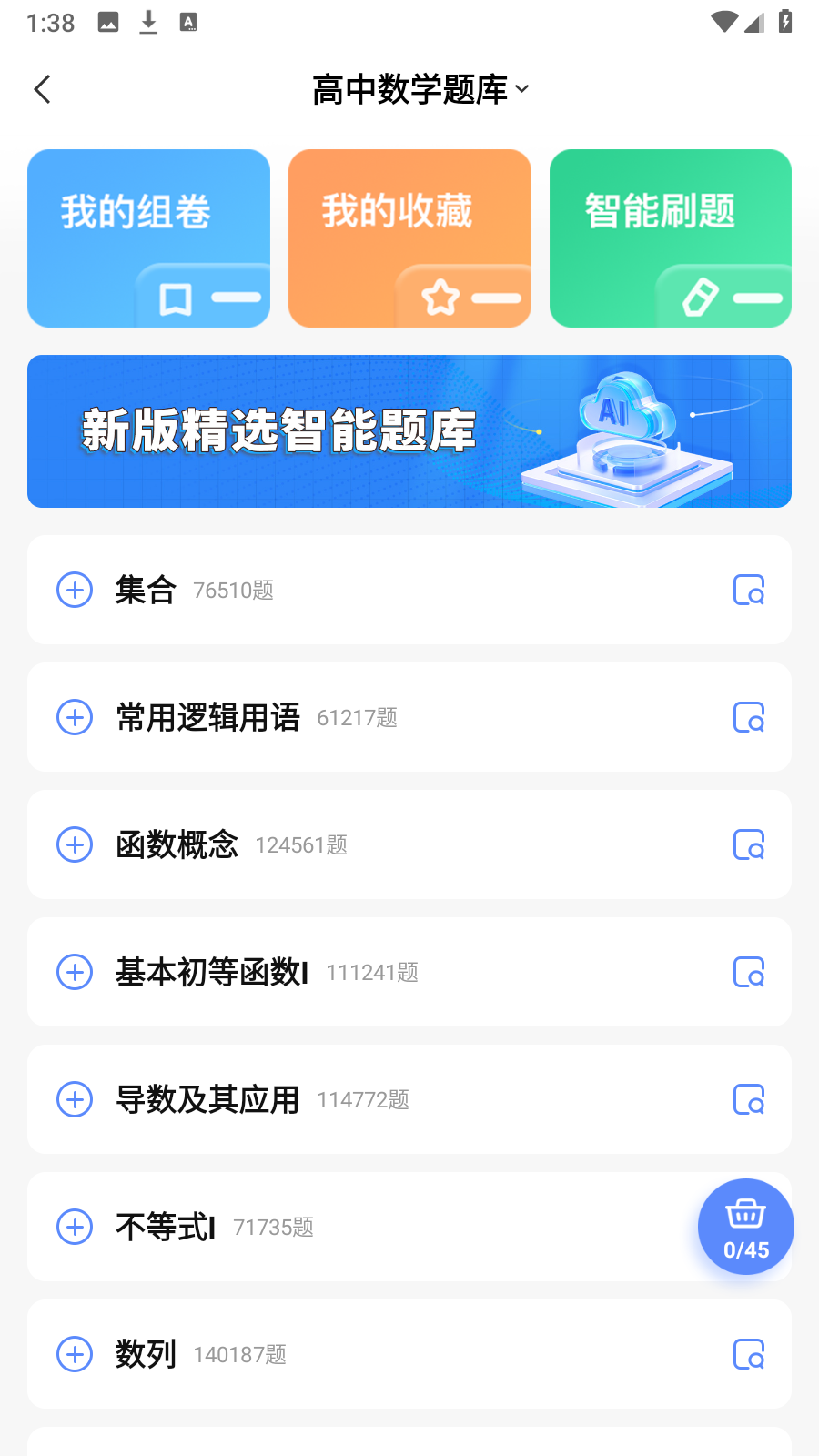Click the star icon on 我的收藏 card
Image resolution: width=819 pixels, height=1456 pixels.
[440, 297]
